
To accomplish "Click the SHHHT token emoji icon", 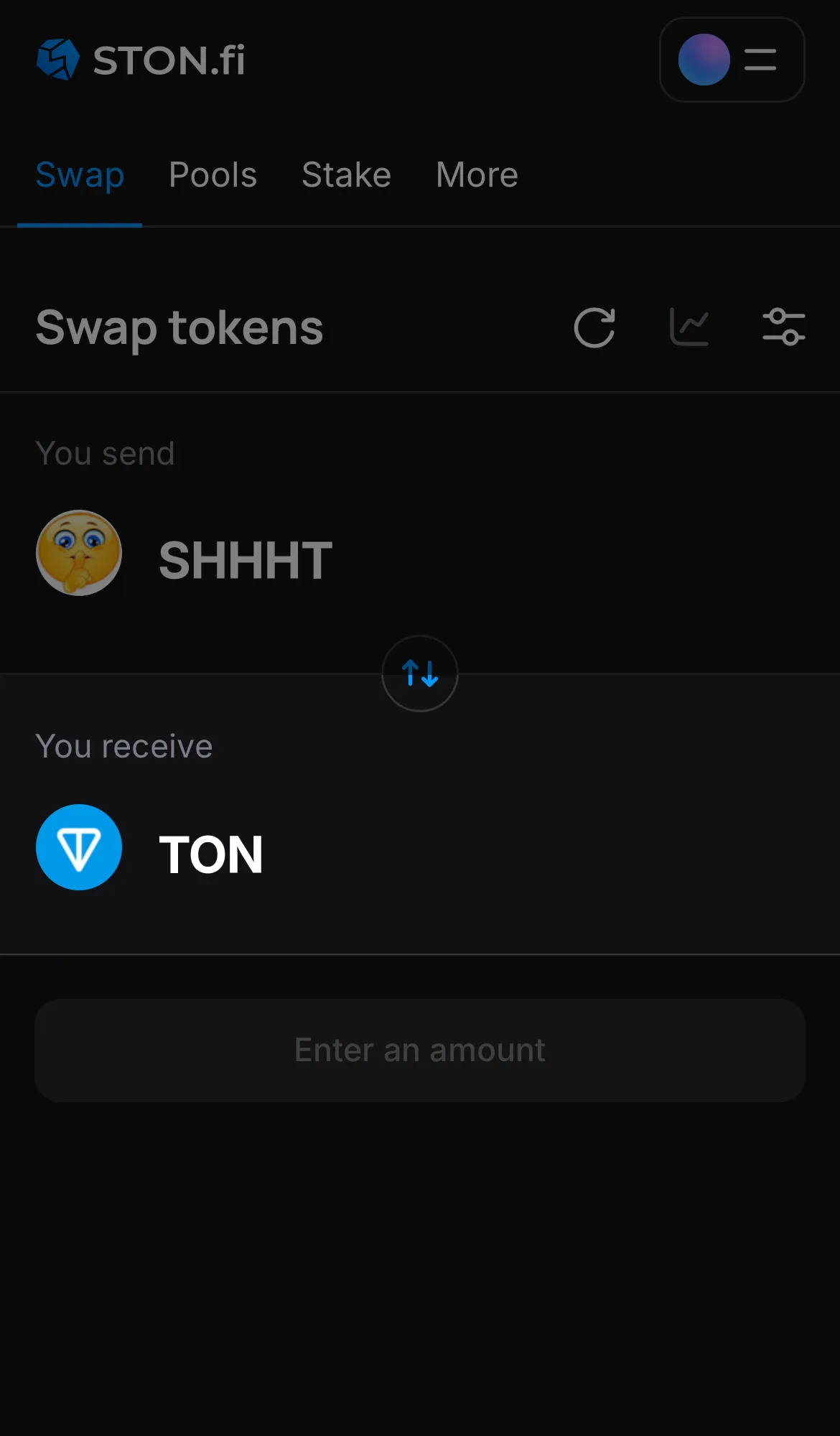I will (78, 554).
